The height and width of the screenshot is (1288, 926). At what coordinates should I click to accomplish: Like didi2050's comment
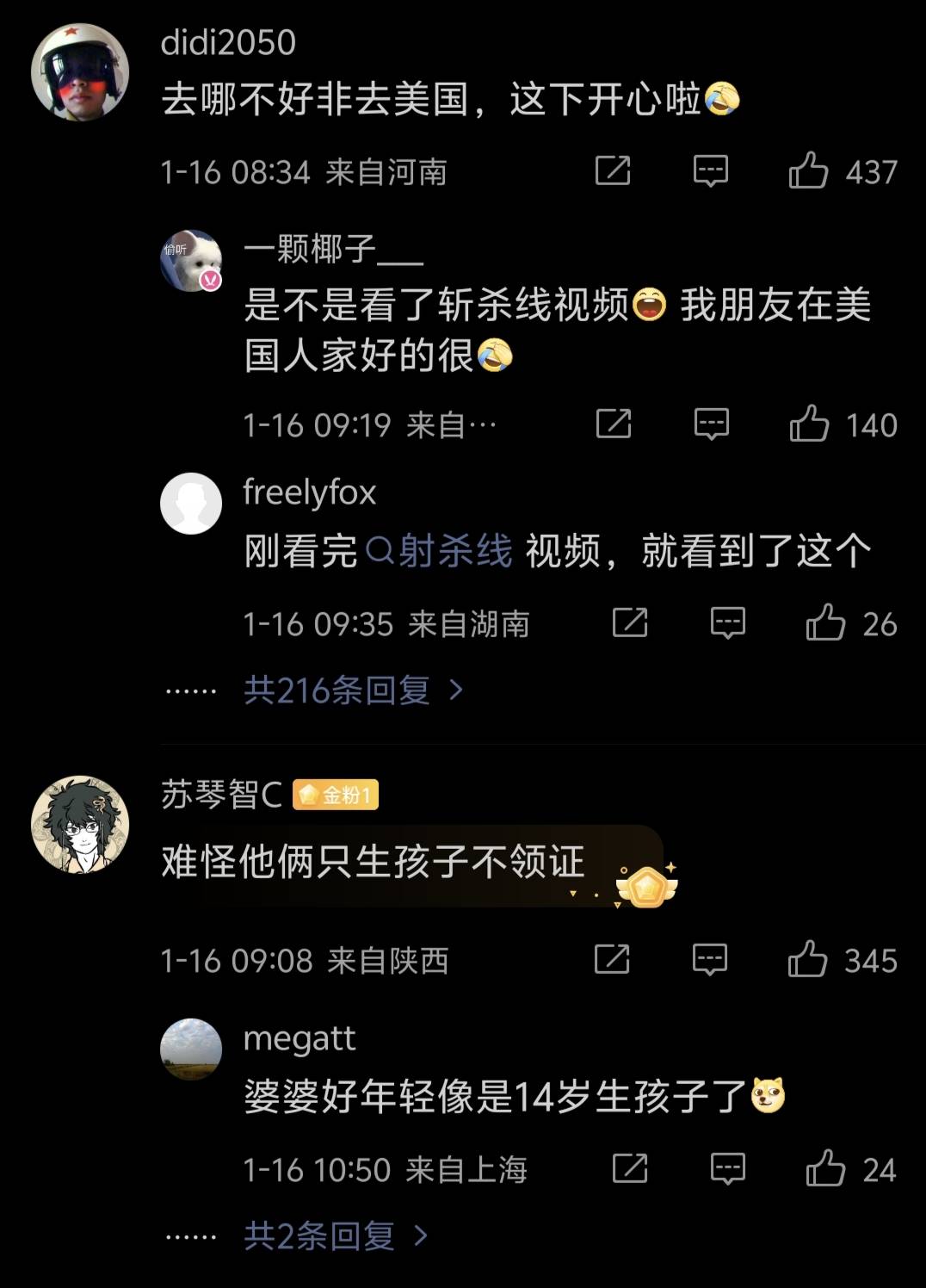click(808, 170)
